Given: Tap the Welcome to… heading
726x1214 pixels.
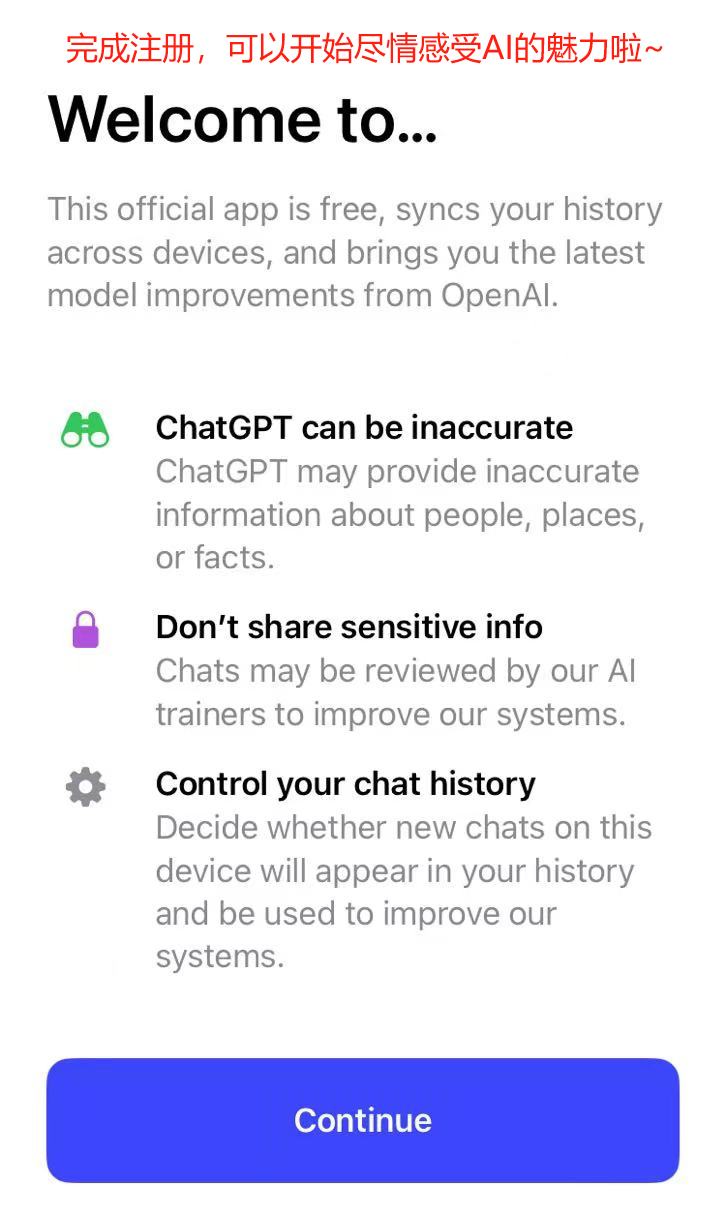Looking at the screenshot, I should tap(243, 120).
